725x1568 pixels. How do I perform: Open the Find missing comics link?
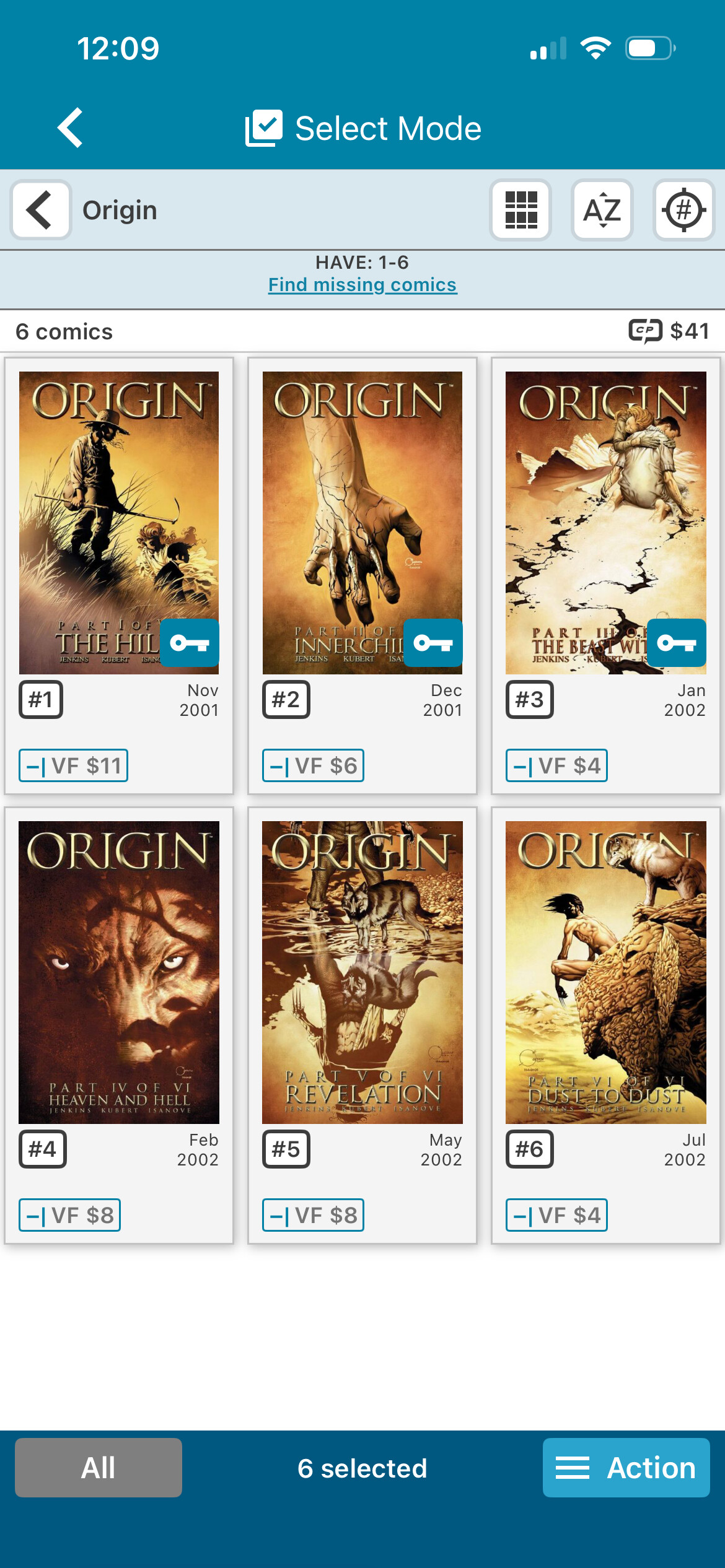click(362, 285)
